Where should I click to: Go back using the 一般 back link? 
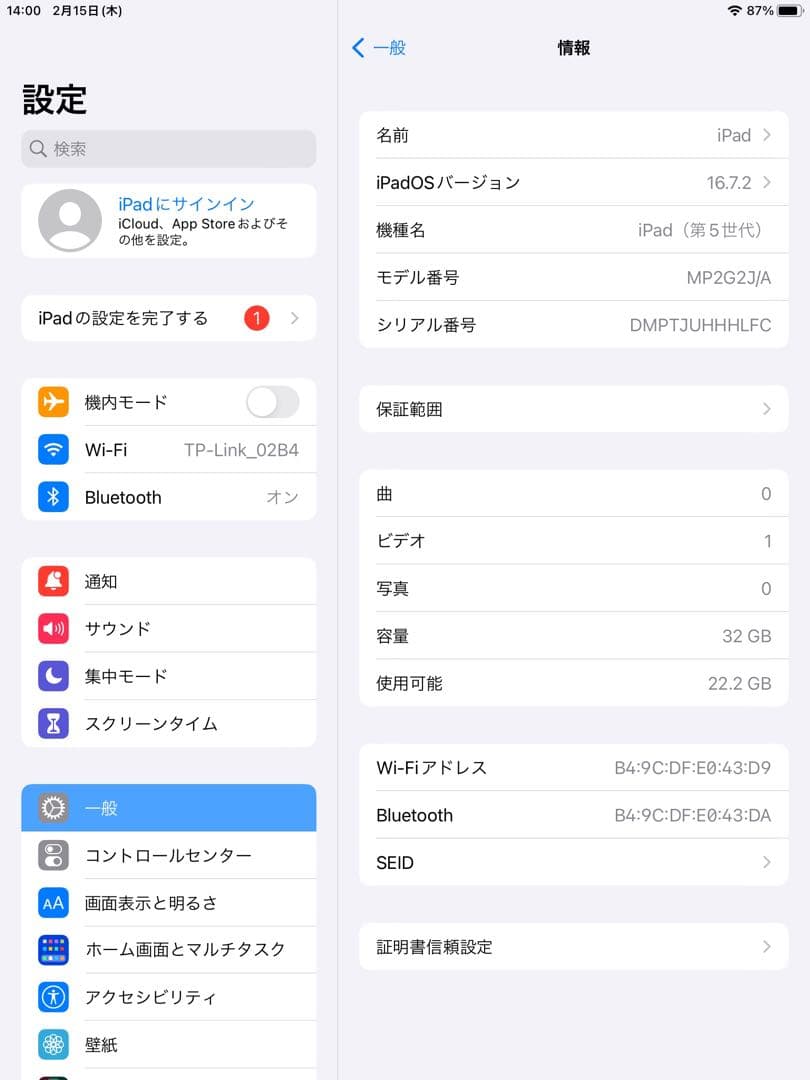coord(380,47)
